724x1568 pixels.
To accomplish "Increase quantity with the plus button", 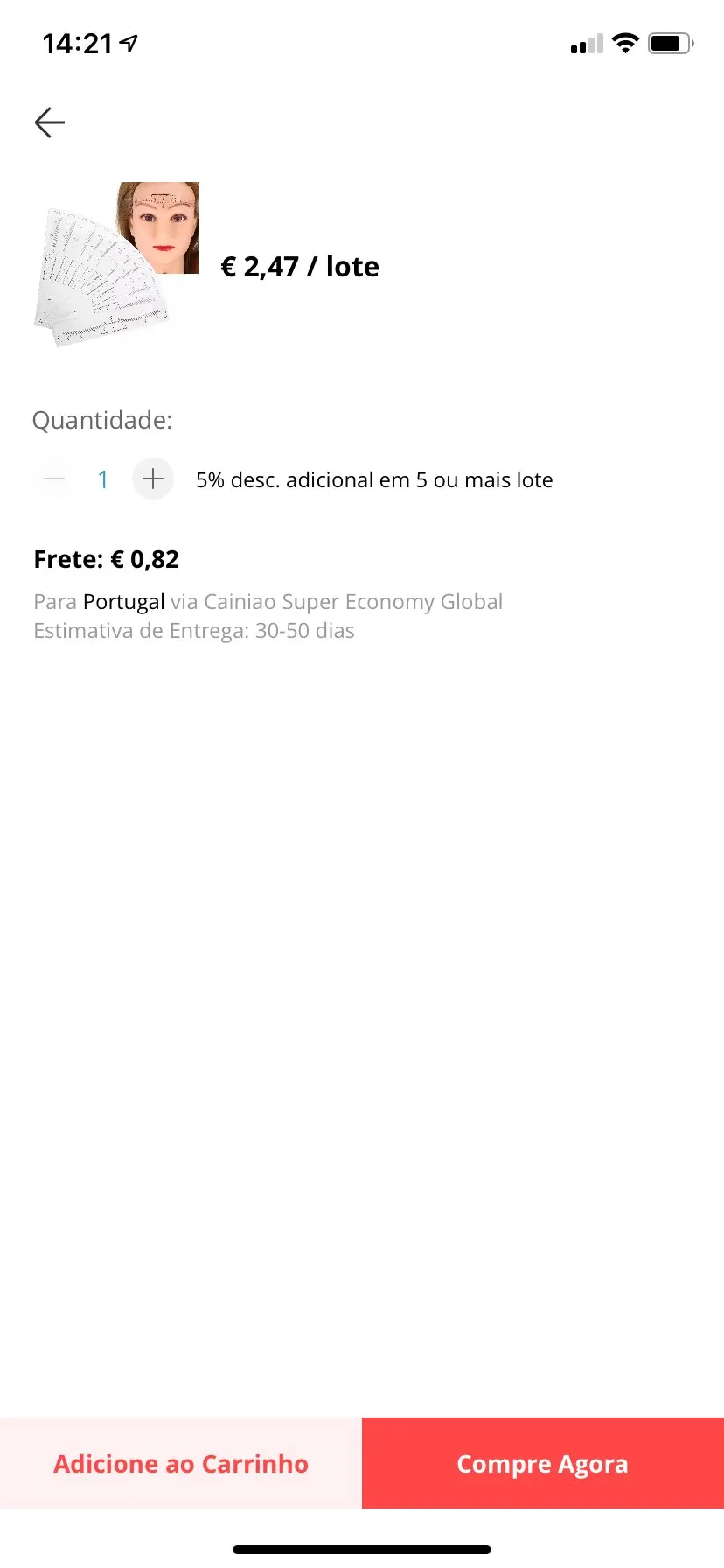I will tap(153, 479).
